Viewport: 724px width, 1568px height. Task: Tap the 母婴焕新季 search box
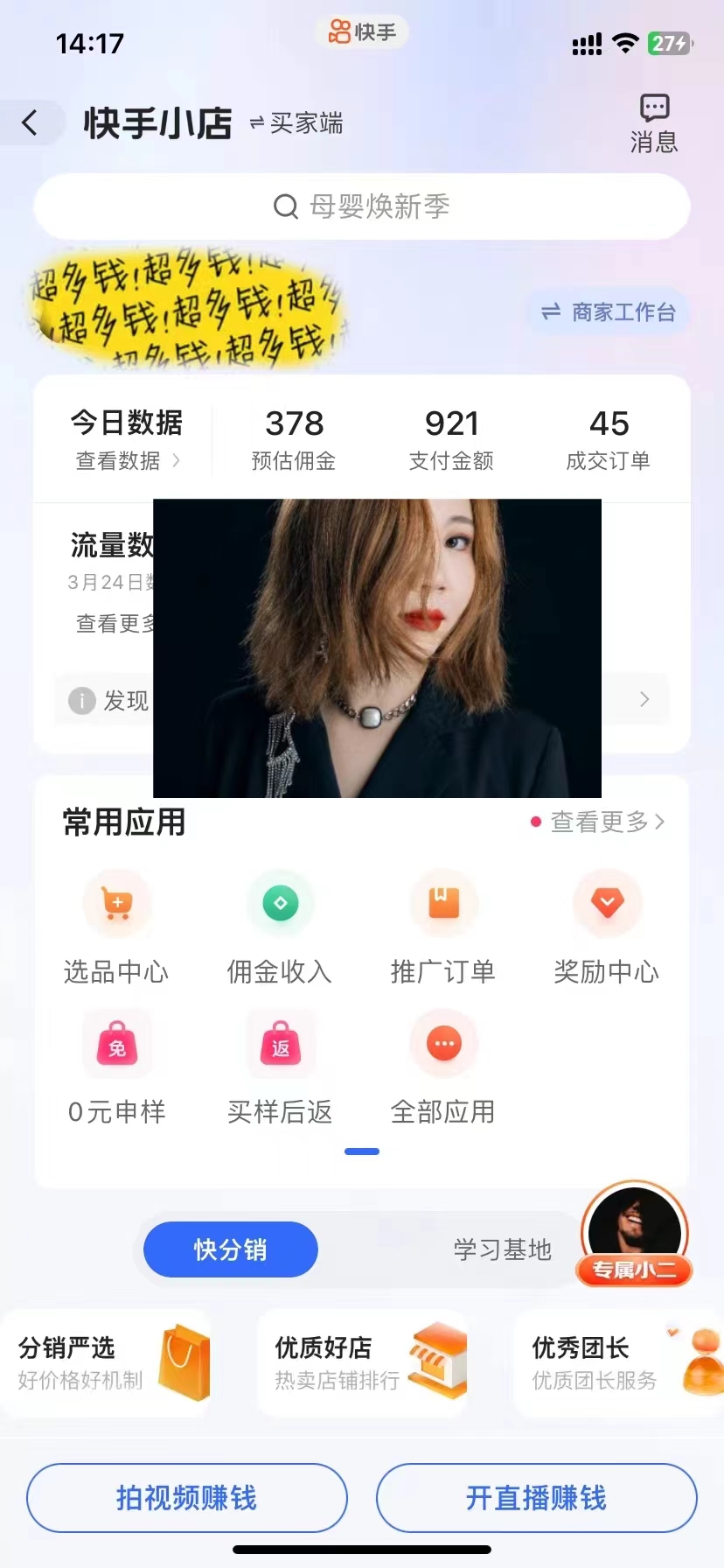pyautogui.click(x=362, y=206)
